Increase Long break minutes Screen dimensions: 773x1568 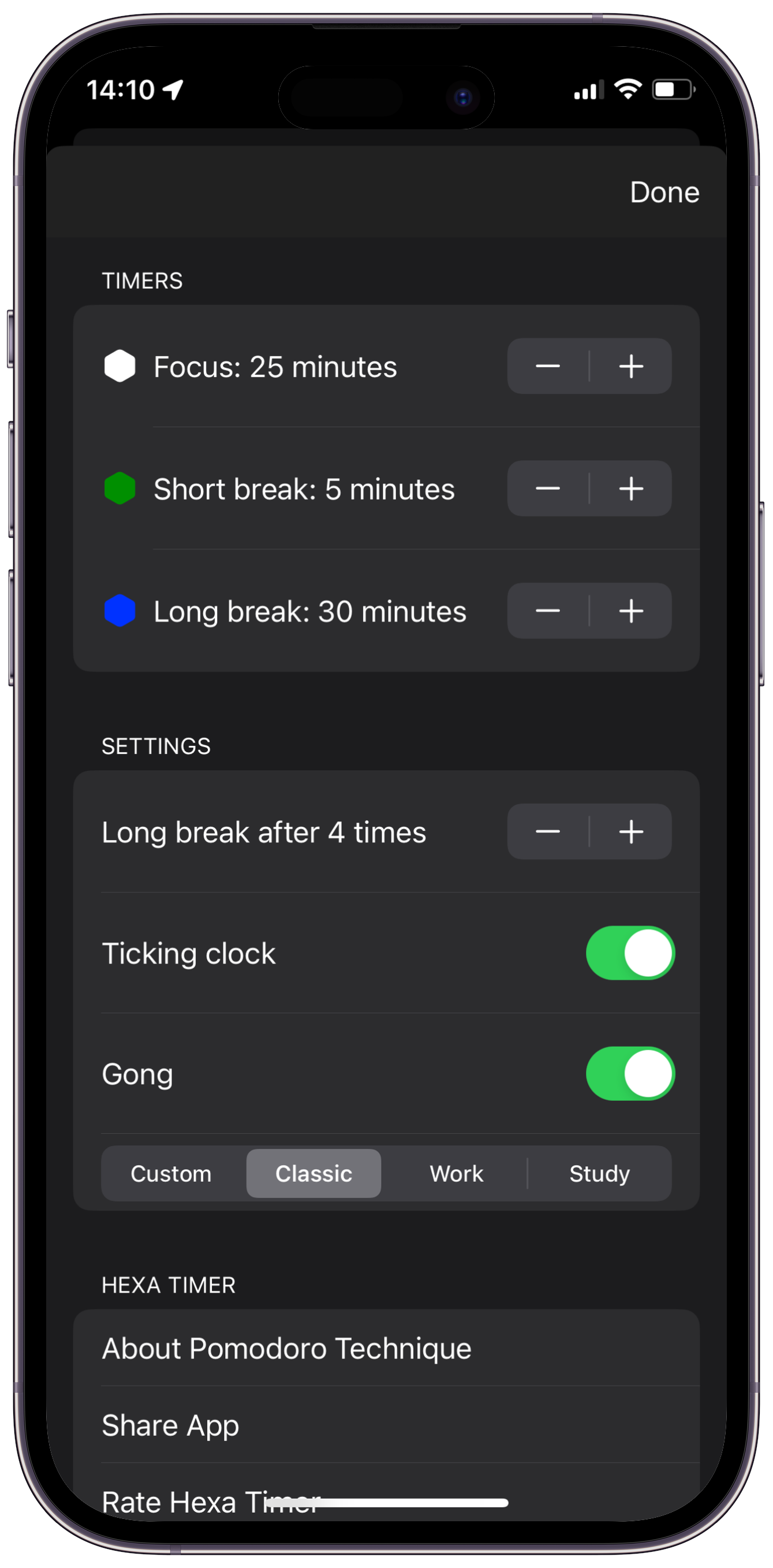coord(631,611)
